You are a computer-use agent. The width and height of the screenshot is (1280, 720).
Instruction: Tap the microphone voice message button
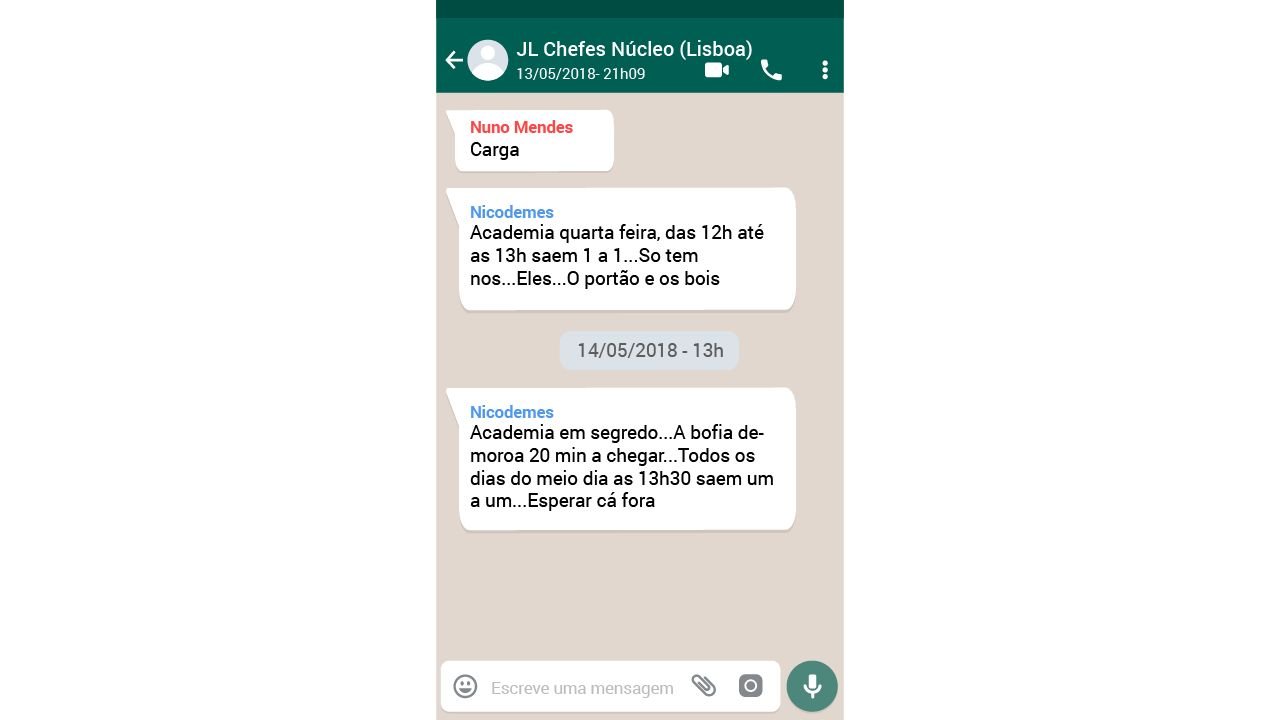(x=811, y=686)
